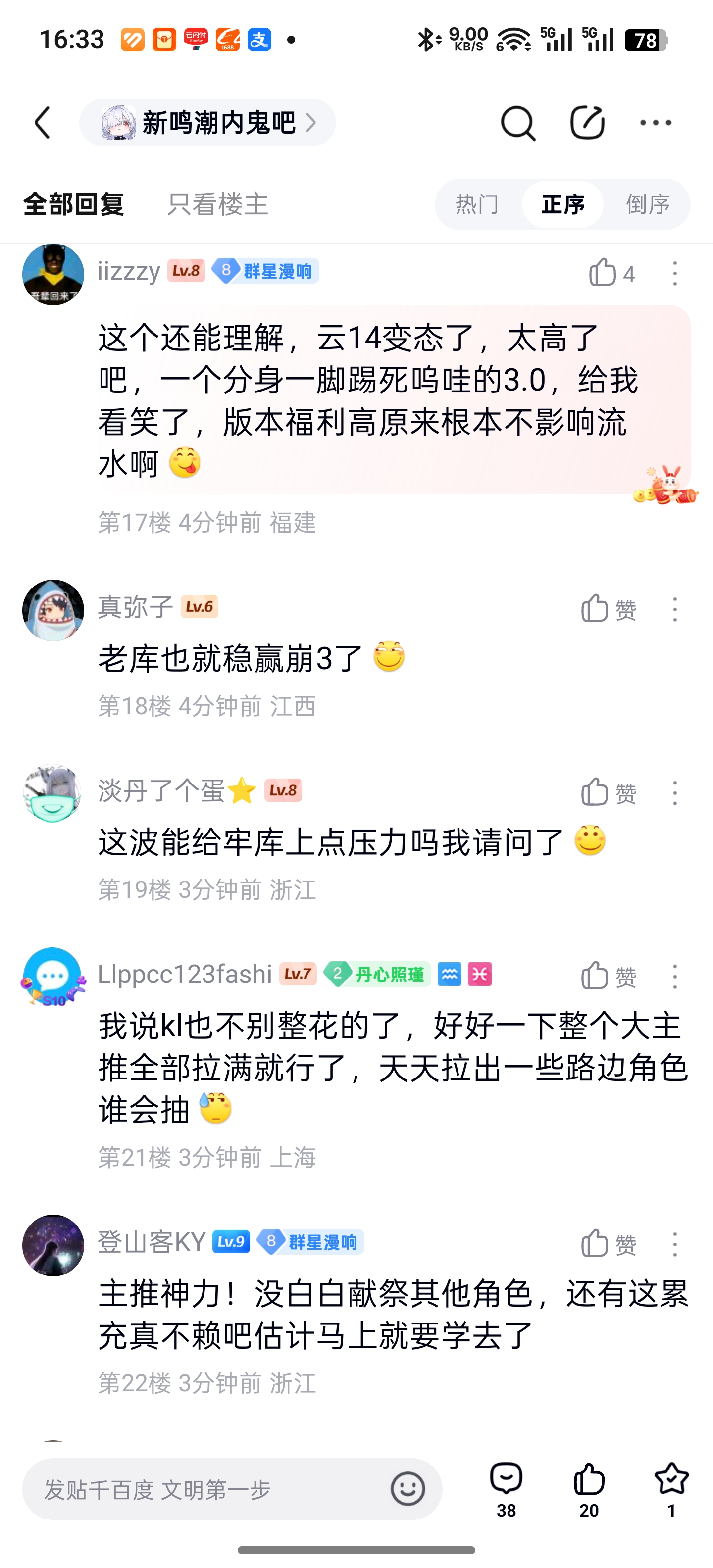View the 38 comments via bottom icon
Screen dimensions: 713x1568
506,1488
